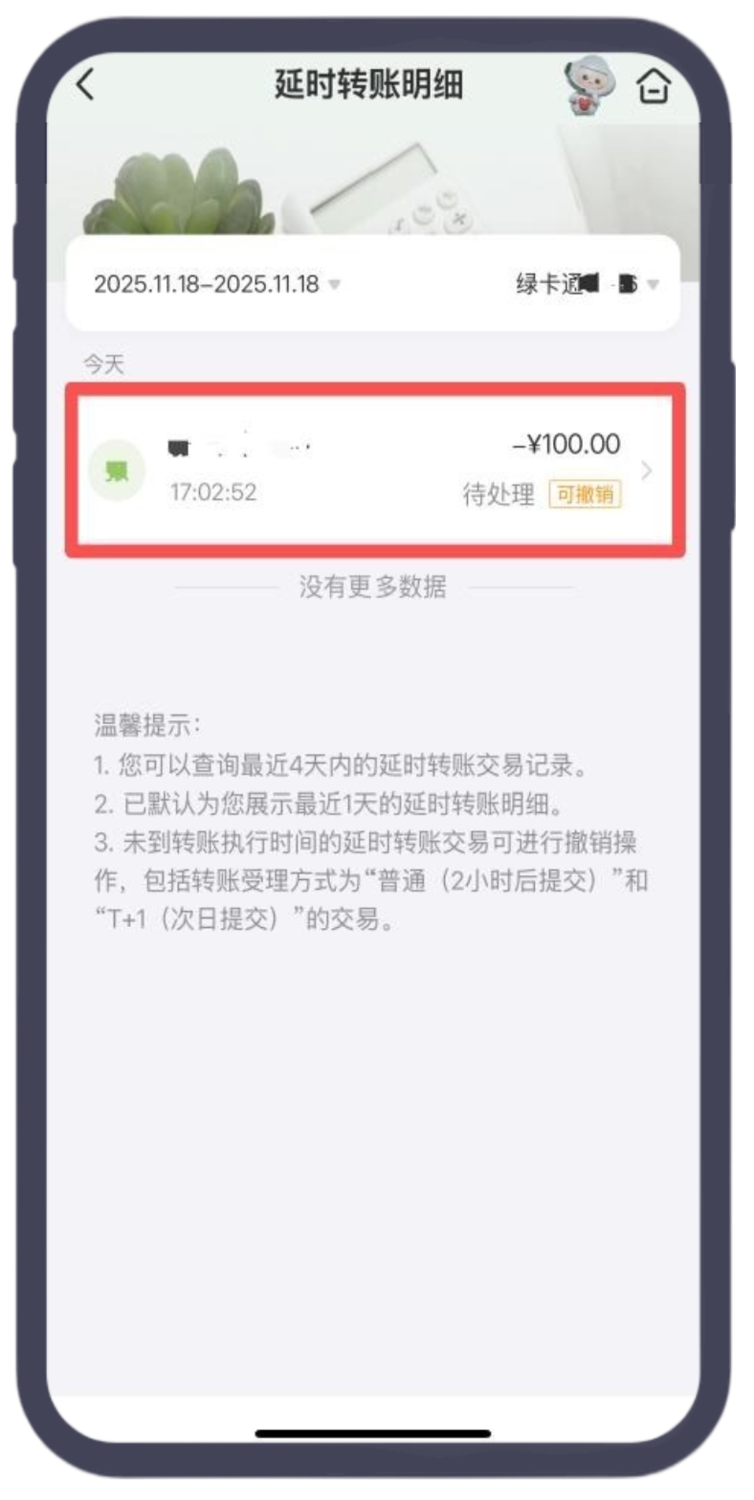Viewport: 754px width, 1500px height.
Task: Open the 17:02:52 pending ¥100.00 transfer
Action: pos(375,468)
